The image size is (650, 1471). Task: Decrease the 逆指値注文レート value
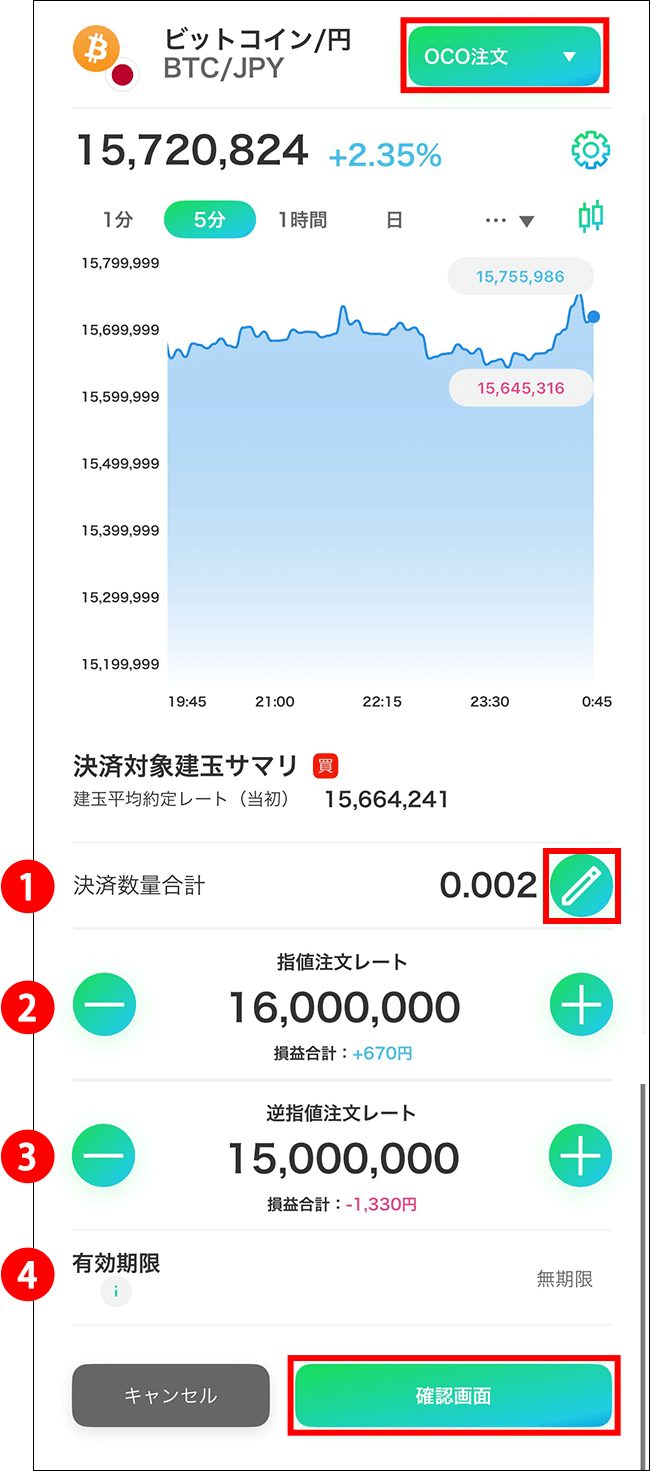pyautogui.click(x=104, y=1155)
